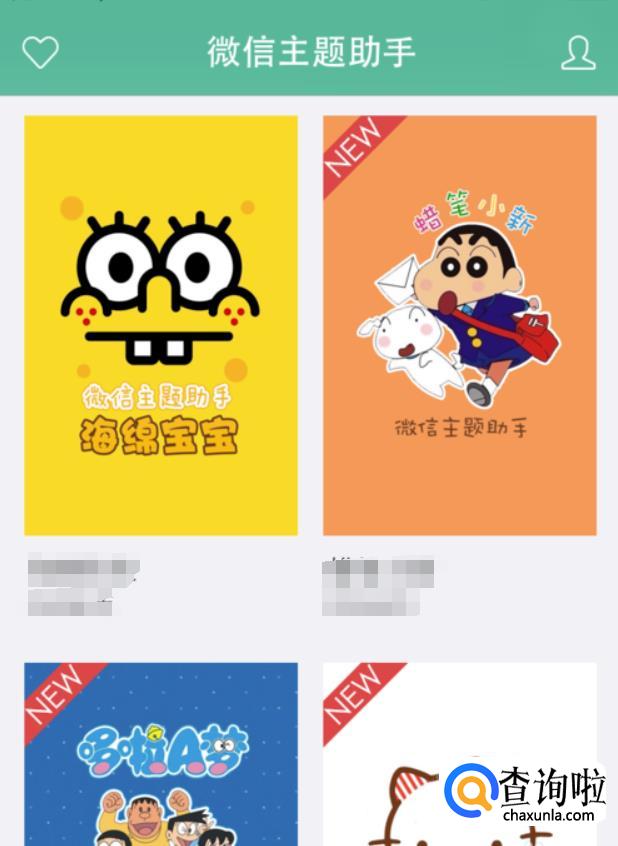View the 哆啦A梦 theme card
The image size is (618, 846).
161,754
